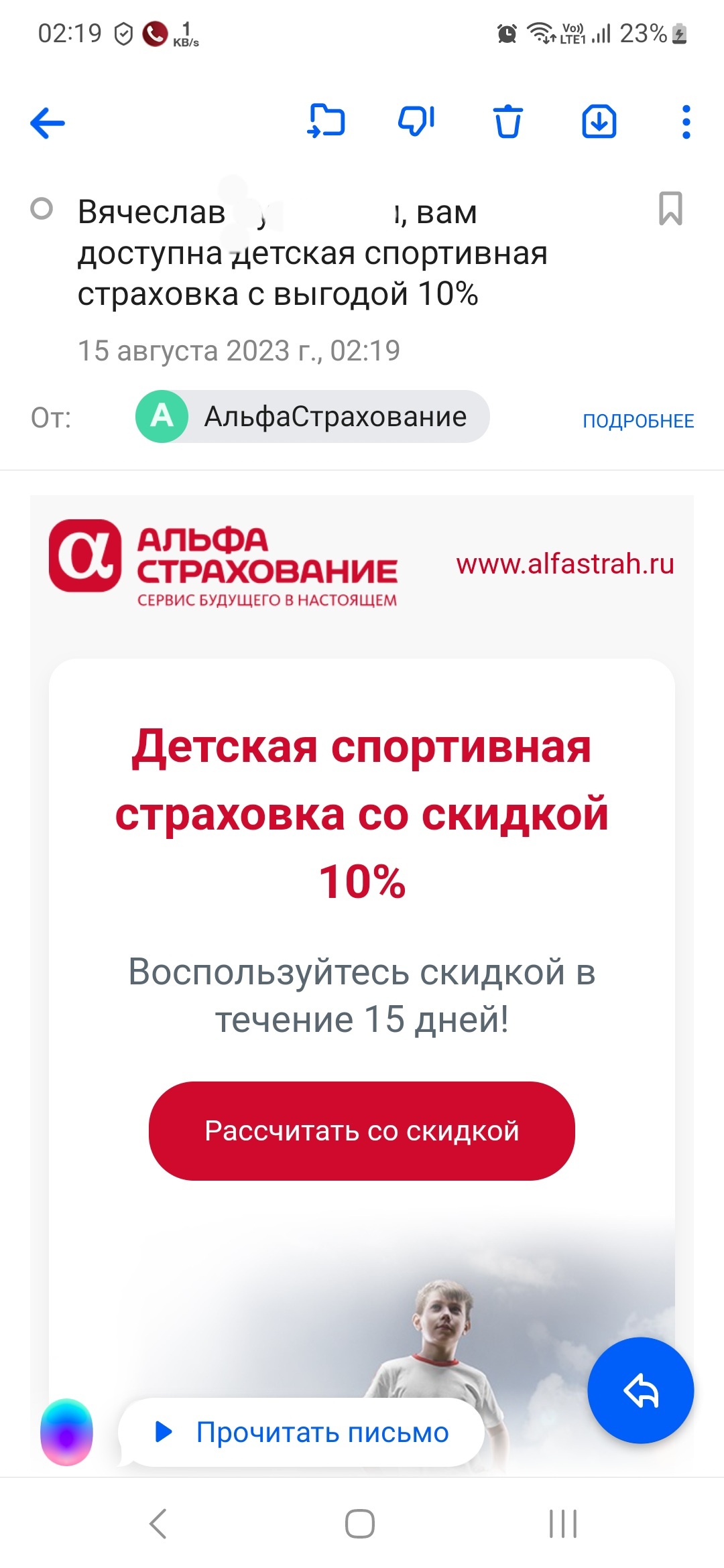
Task: Archive this email with the download box icon
Action: [x=599, y=122]
